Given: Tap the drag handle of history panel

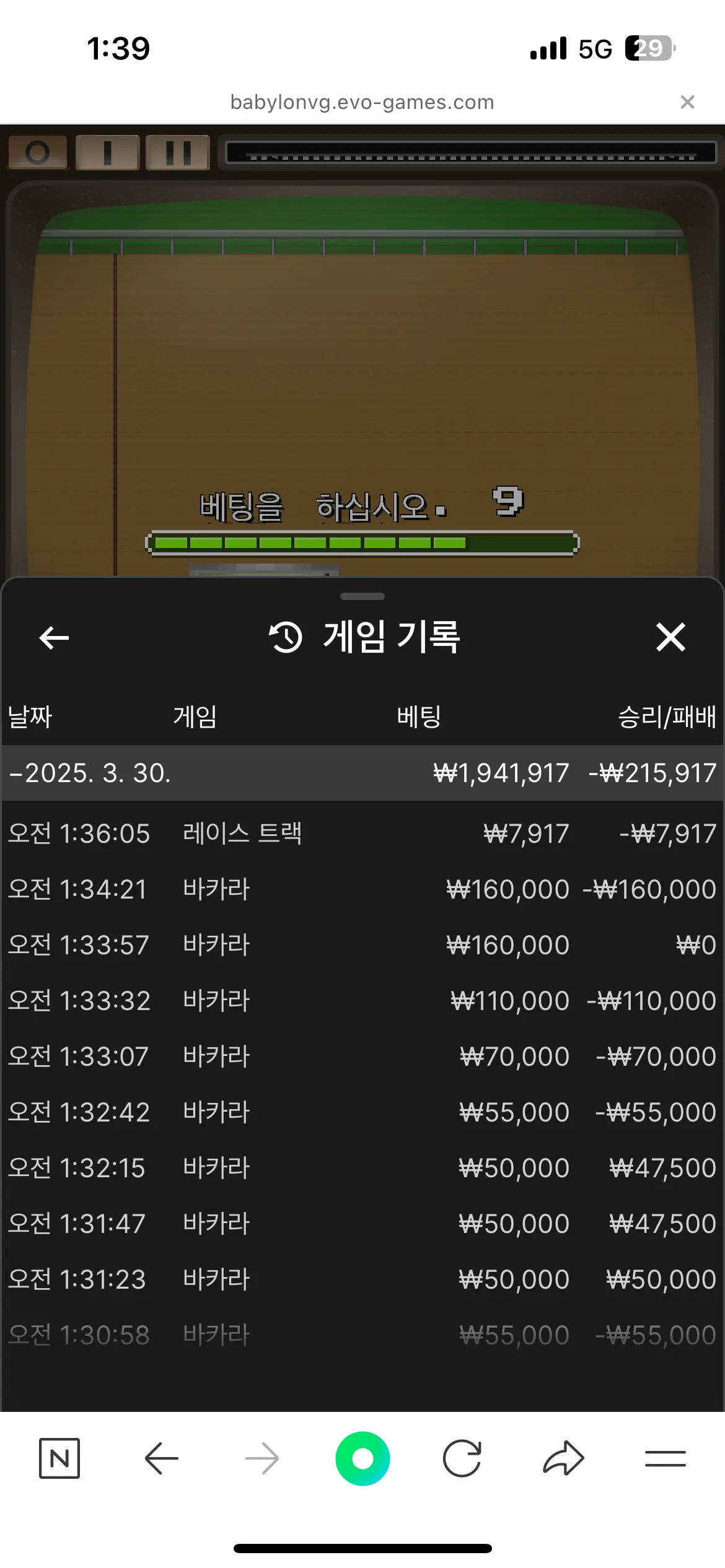Looking at the screenshot, I should pos(362,596).
